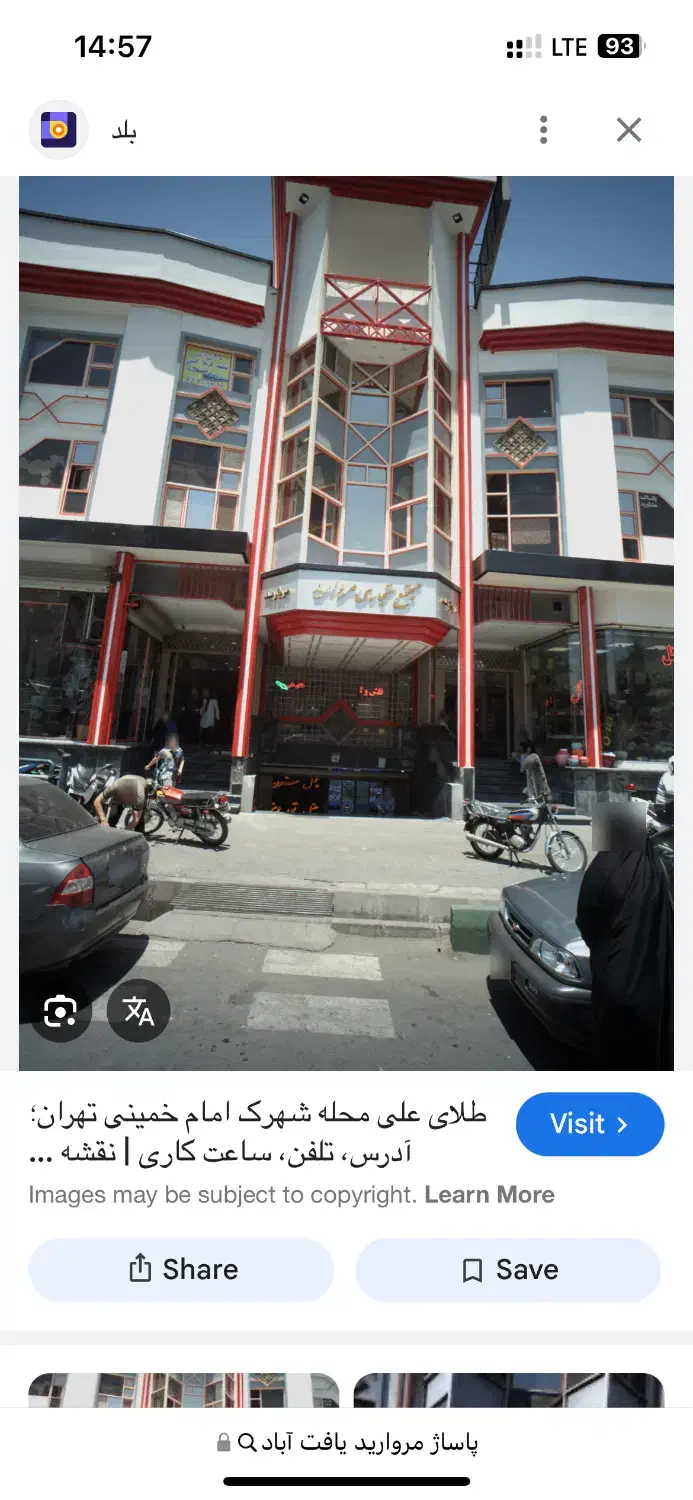
Task: Open the first related image below
Action: [183, 1390]
